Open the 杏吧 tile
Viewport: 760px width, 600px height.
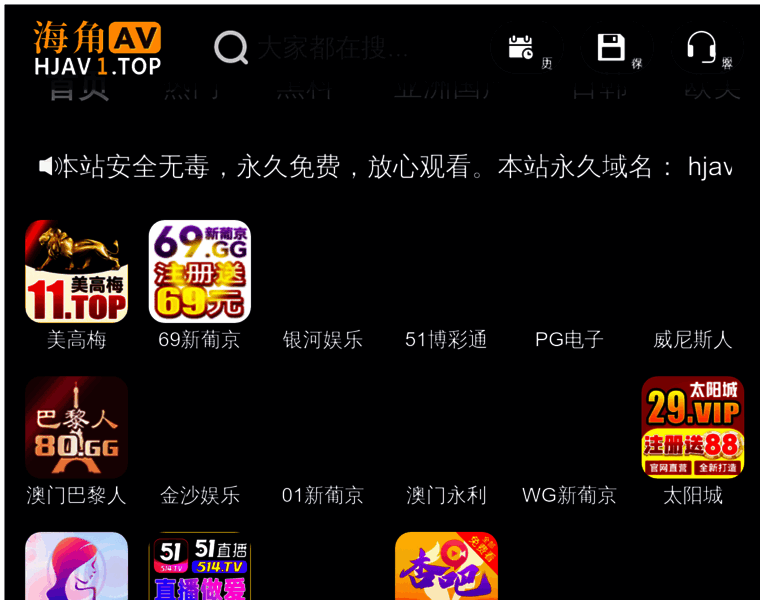(446, 567)
